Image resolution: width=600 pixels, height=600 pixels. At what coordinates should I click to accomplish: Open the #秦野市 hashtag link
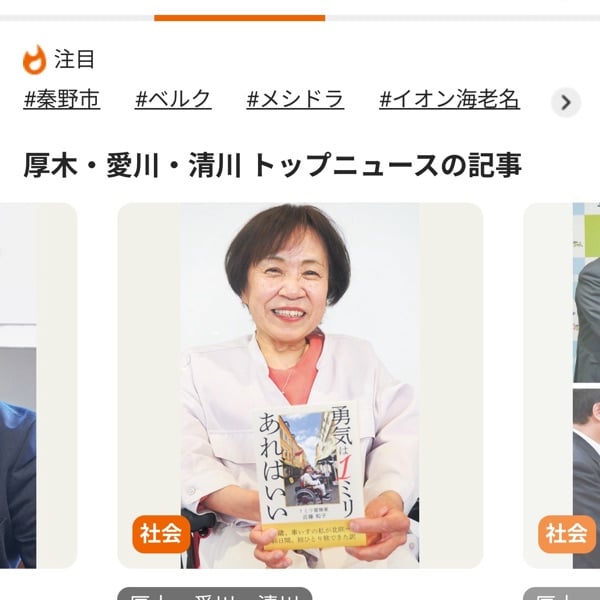[62, 99]
